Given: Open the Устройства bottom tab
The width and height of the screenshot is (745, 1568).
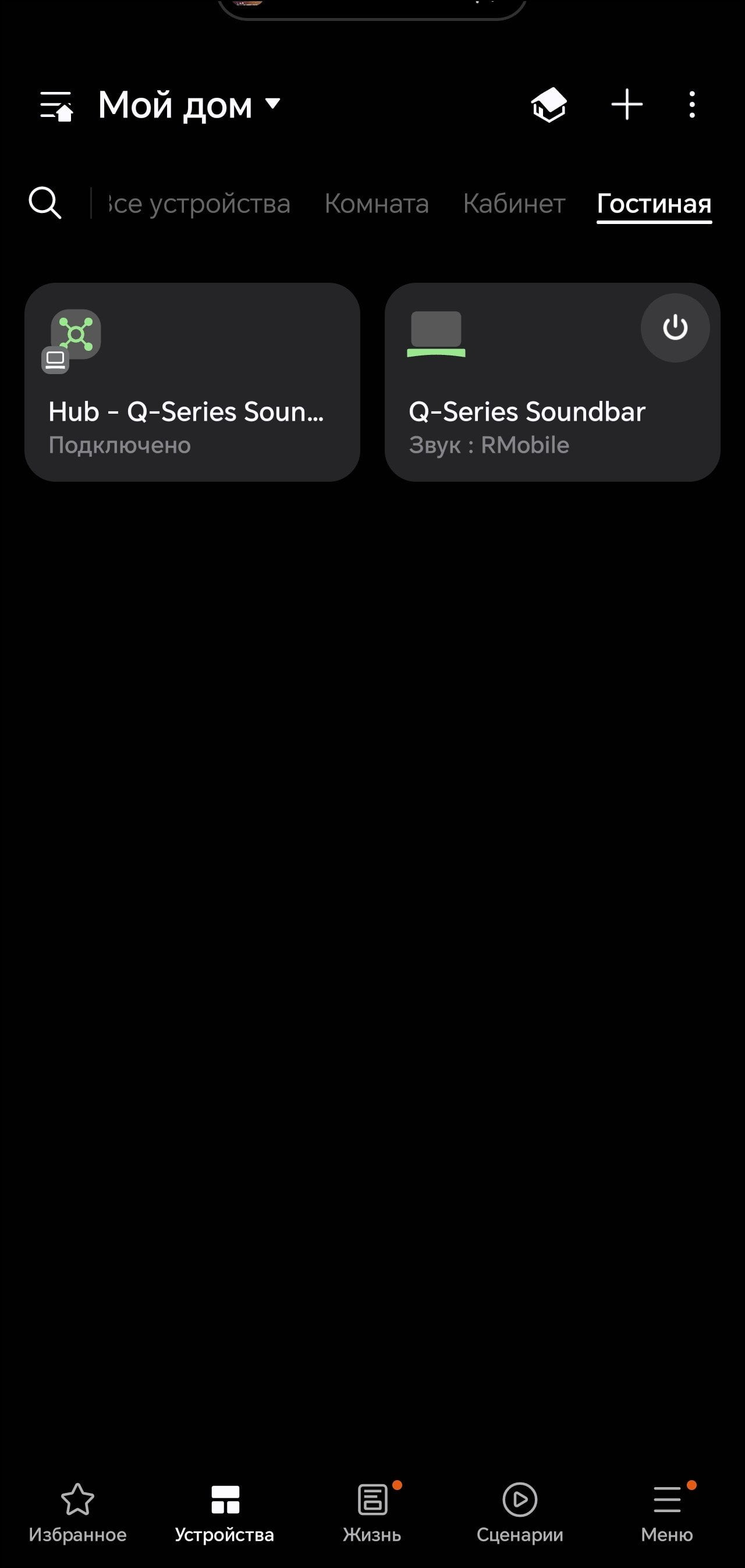Looking at the screenshot, I should coord(224,1513).
